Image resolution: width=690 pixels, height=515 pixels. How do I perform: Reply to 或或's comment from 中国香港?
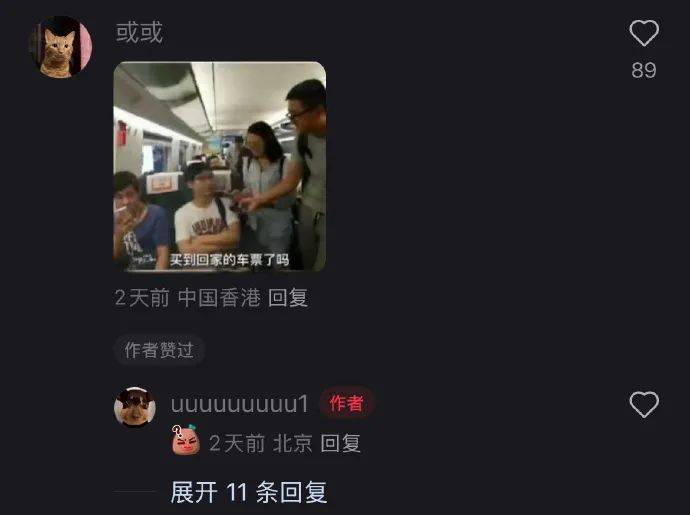tap(288, 298)
